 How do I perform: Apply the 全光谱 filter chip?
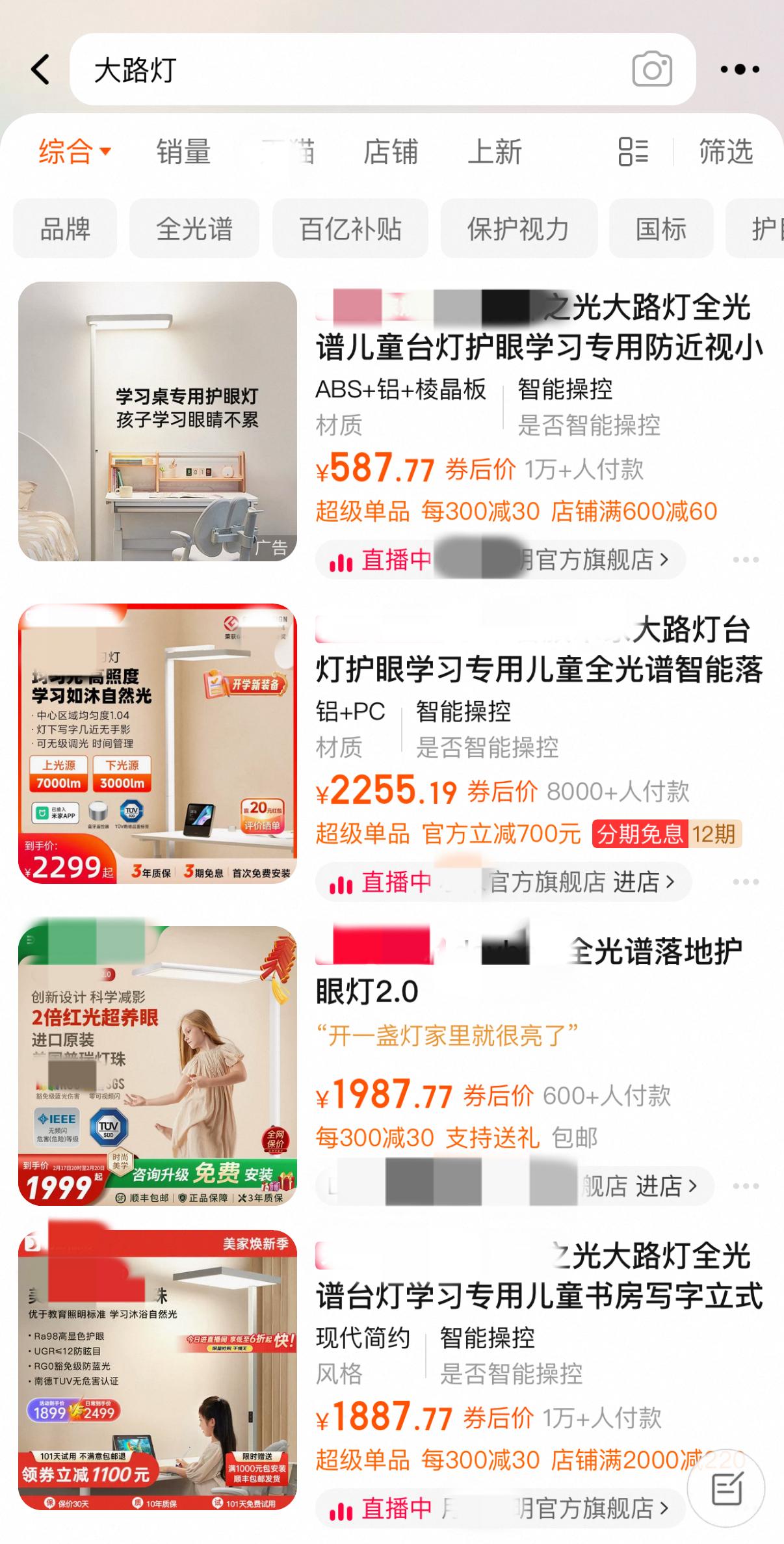tap(194, 229)
